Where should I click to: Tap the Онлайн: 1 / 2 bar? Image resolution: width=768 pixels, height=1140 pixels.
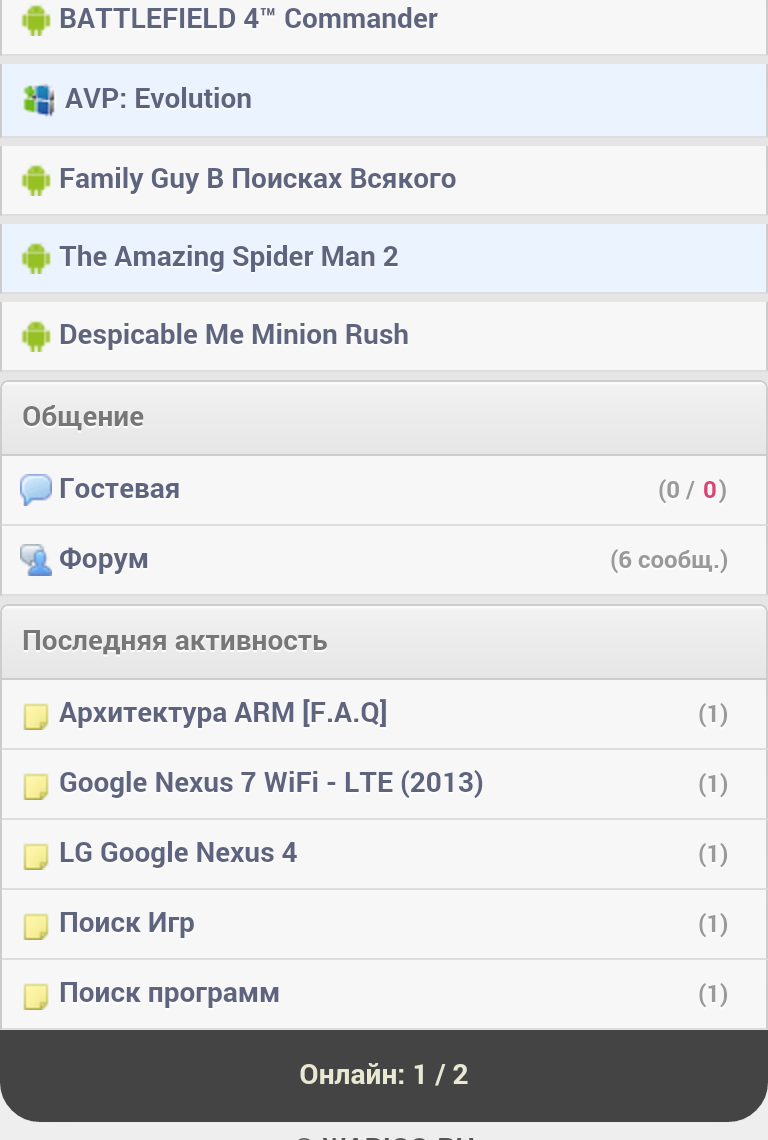(x=384, y=1075)
